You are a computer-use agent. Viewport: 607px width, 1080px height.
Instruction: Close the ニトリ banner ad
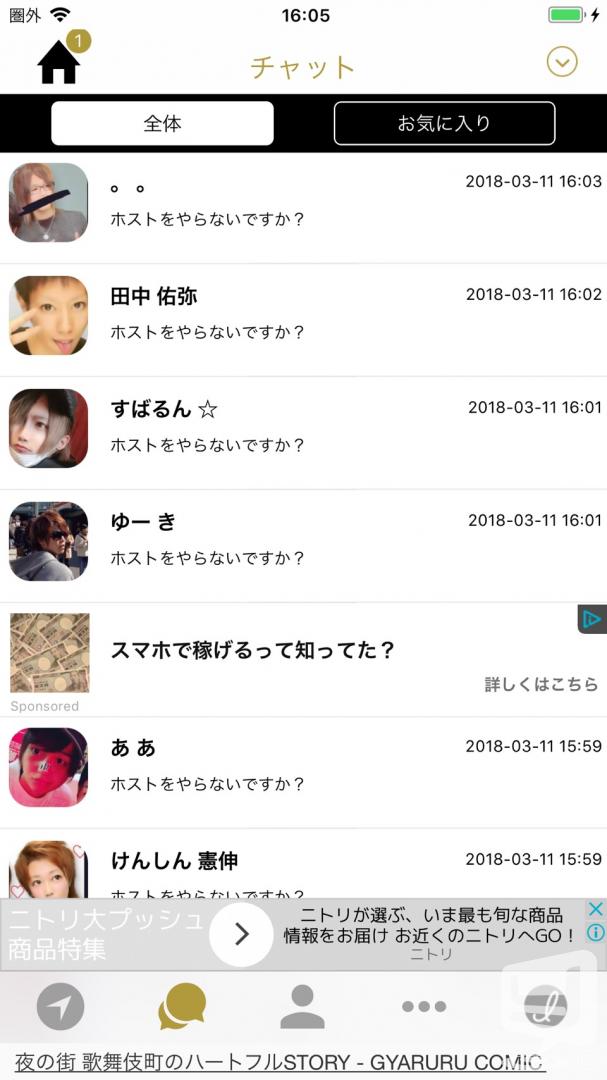[596, 909]
